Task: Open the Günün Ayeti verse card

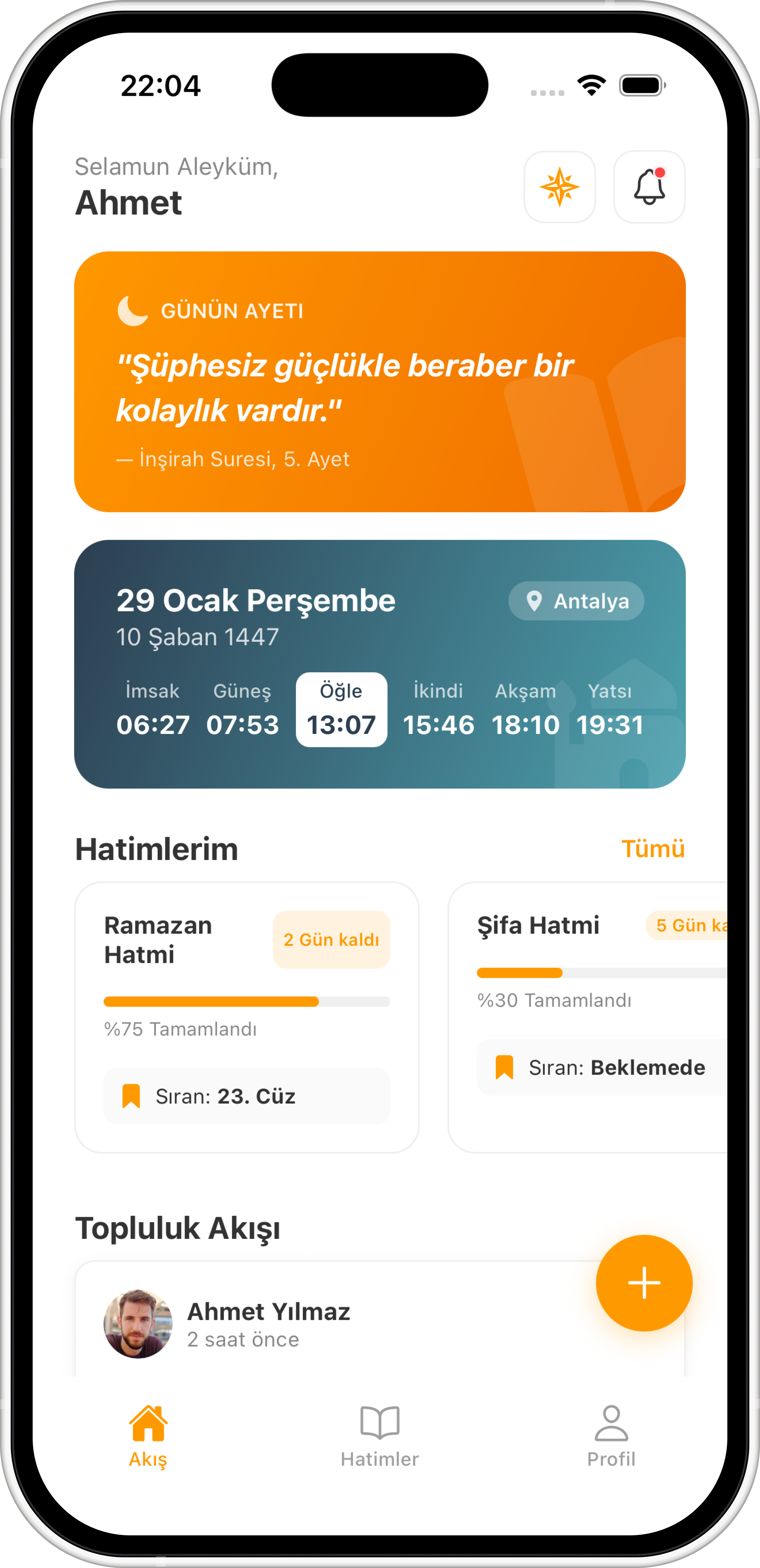Action: (x=379, y=382)
